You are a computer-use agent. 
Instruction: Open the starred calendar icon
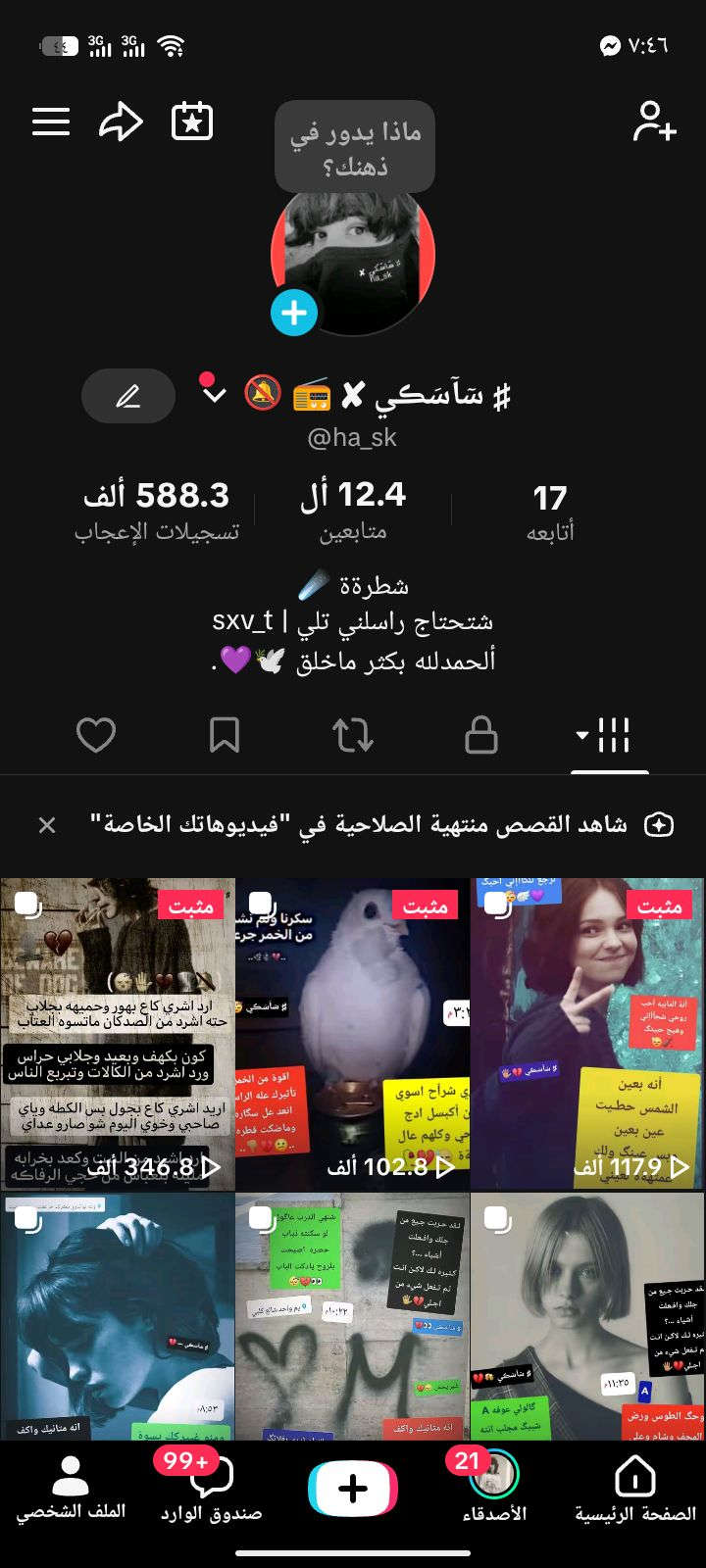[192, 122]
